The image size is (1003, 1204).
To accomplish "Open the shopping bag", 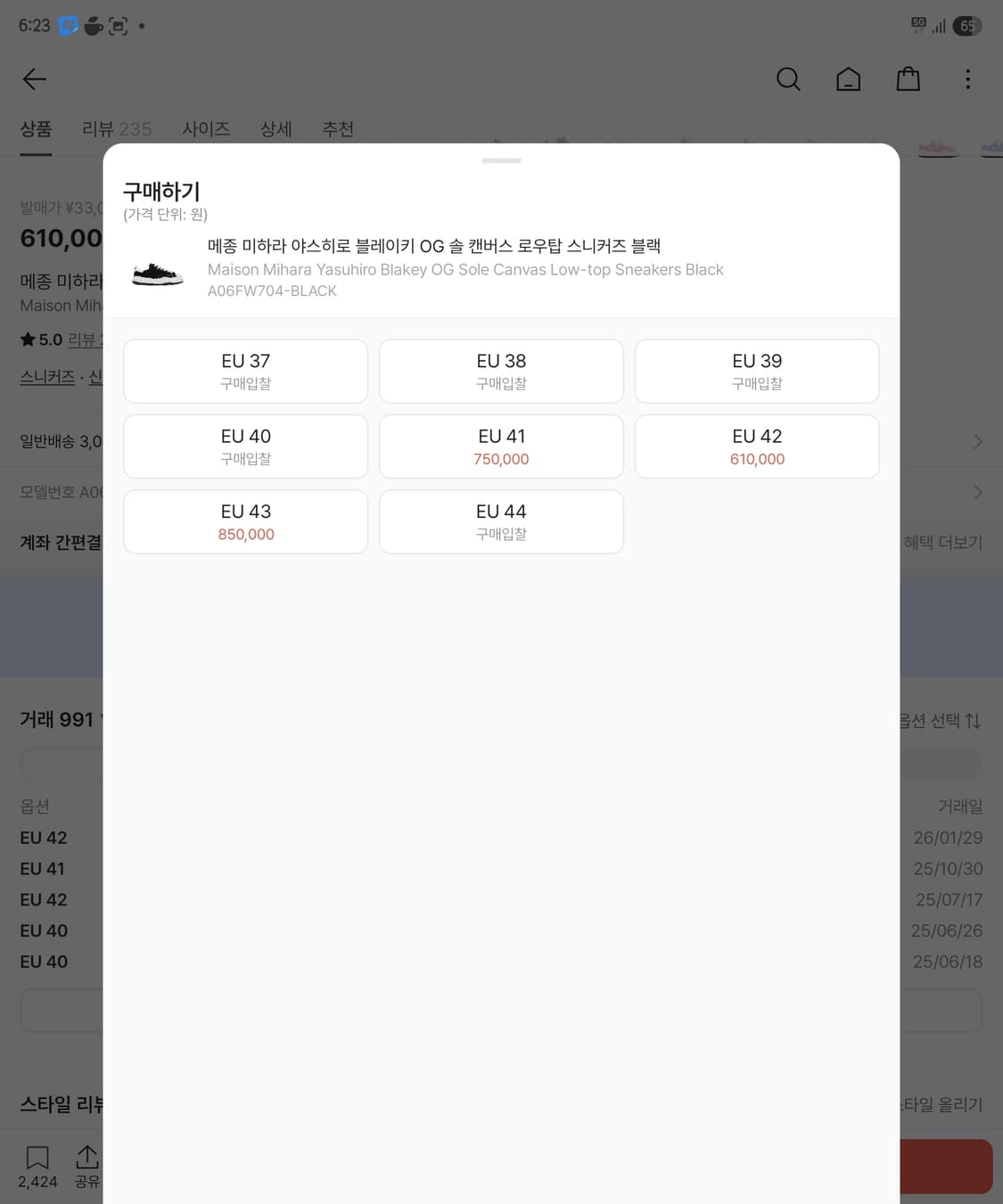I will [x=908, y=78].
